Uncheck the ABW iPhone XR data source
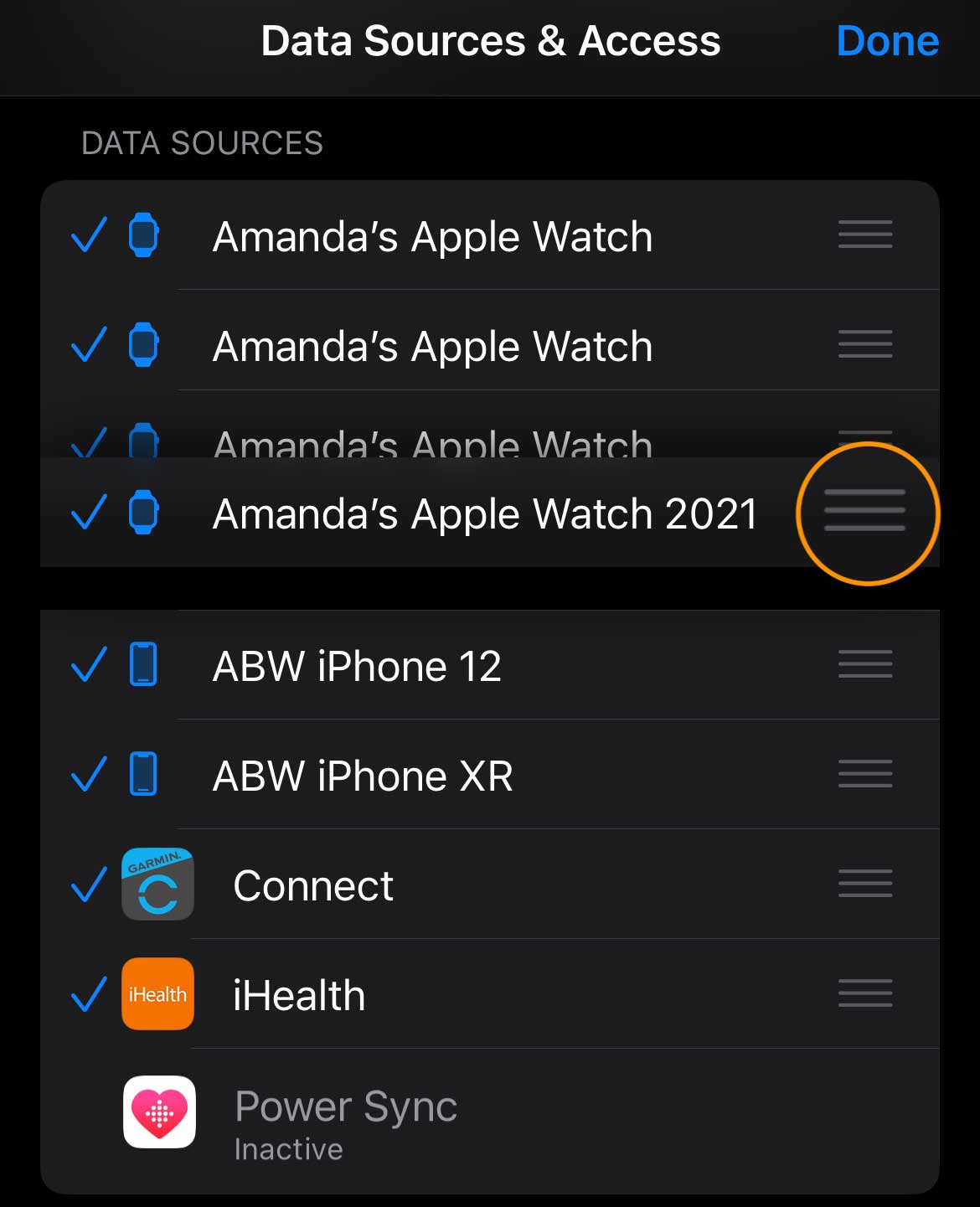 pos(87,775)
